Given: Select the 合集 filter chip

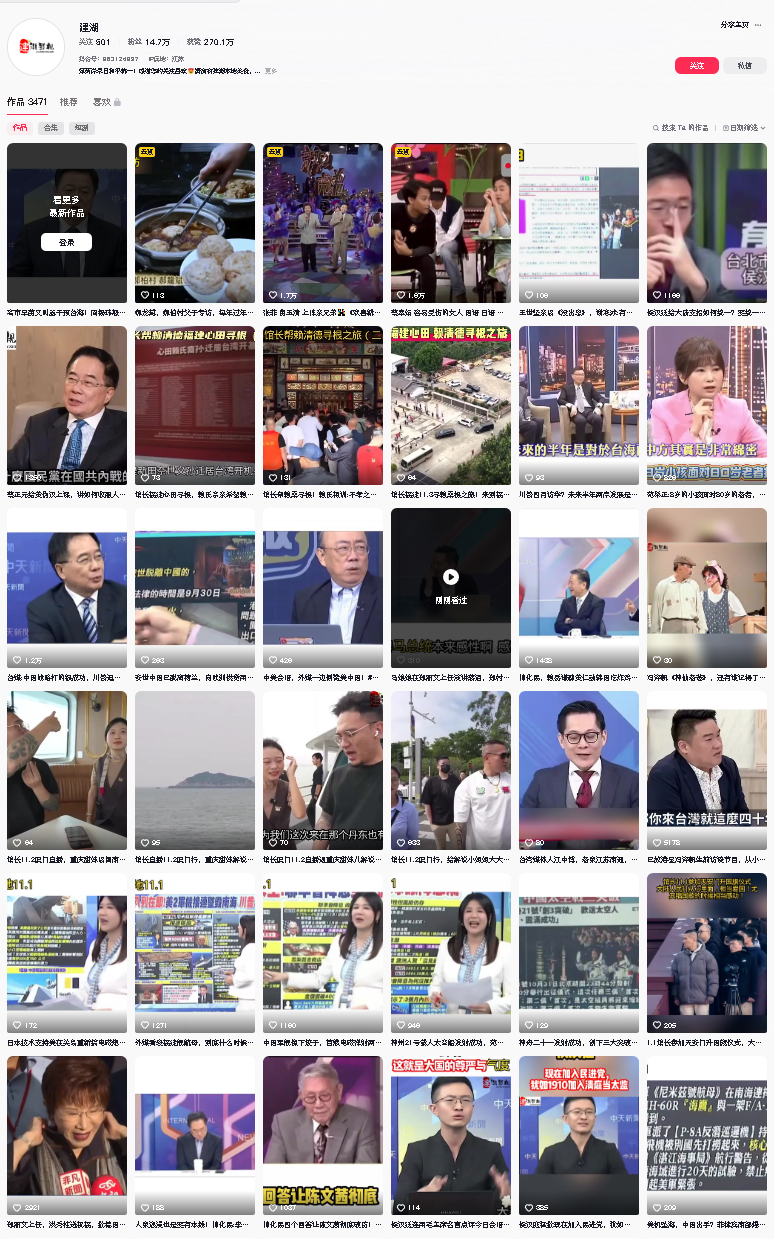Looking at the screenshot, I should pos(50,128).
